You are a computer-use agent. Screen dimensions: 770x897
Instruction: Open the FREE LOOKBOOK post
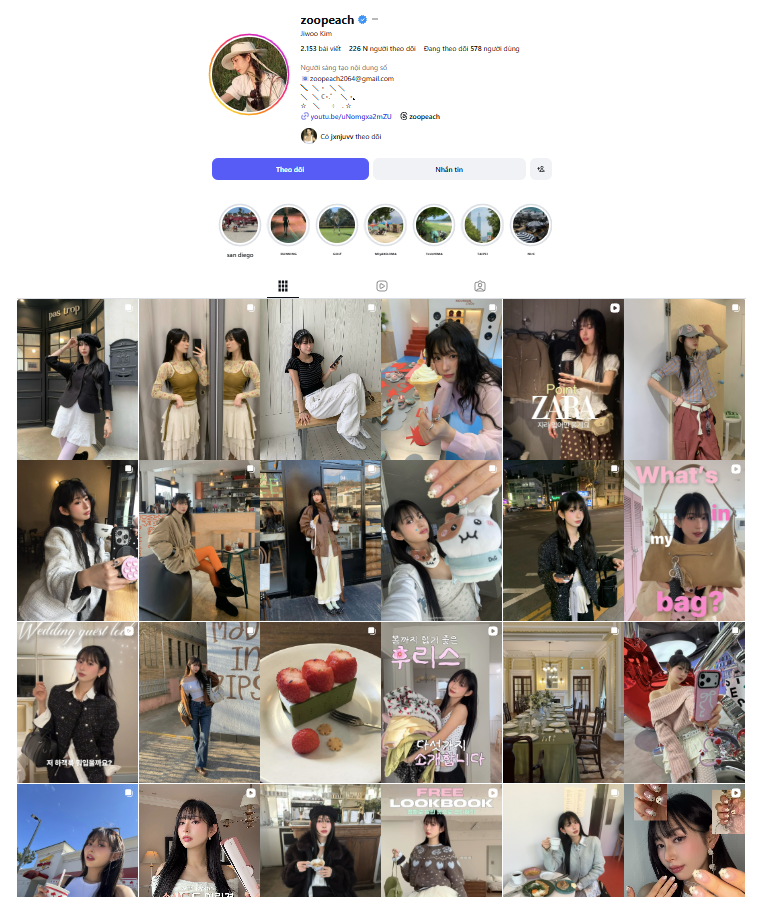point(441,840)
